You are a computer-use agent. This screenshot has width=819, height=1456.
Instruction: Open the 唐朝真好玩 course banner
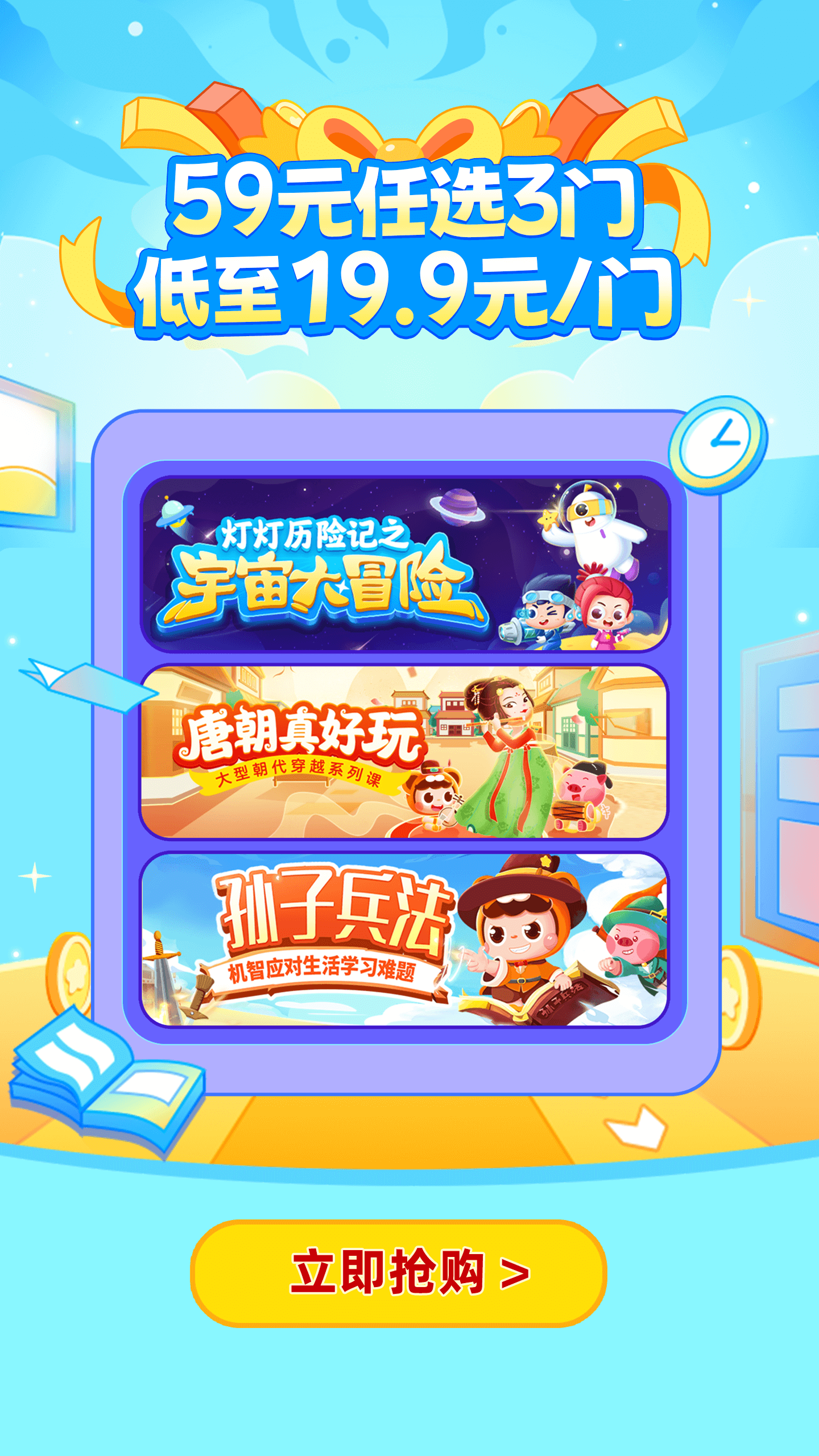pyautogui.click(x=404, y=751)
